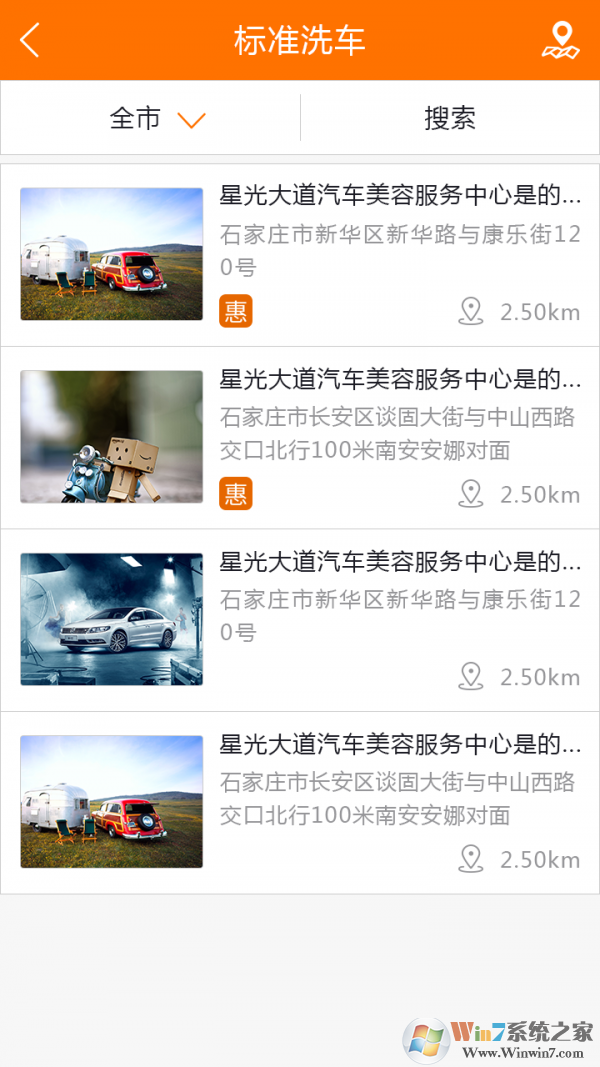The height and width of the screenshot is (1067, 600).
Task: Expand the 全市 area dropdown
Action: click(x=157, y=119)
